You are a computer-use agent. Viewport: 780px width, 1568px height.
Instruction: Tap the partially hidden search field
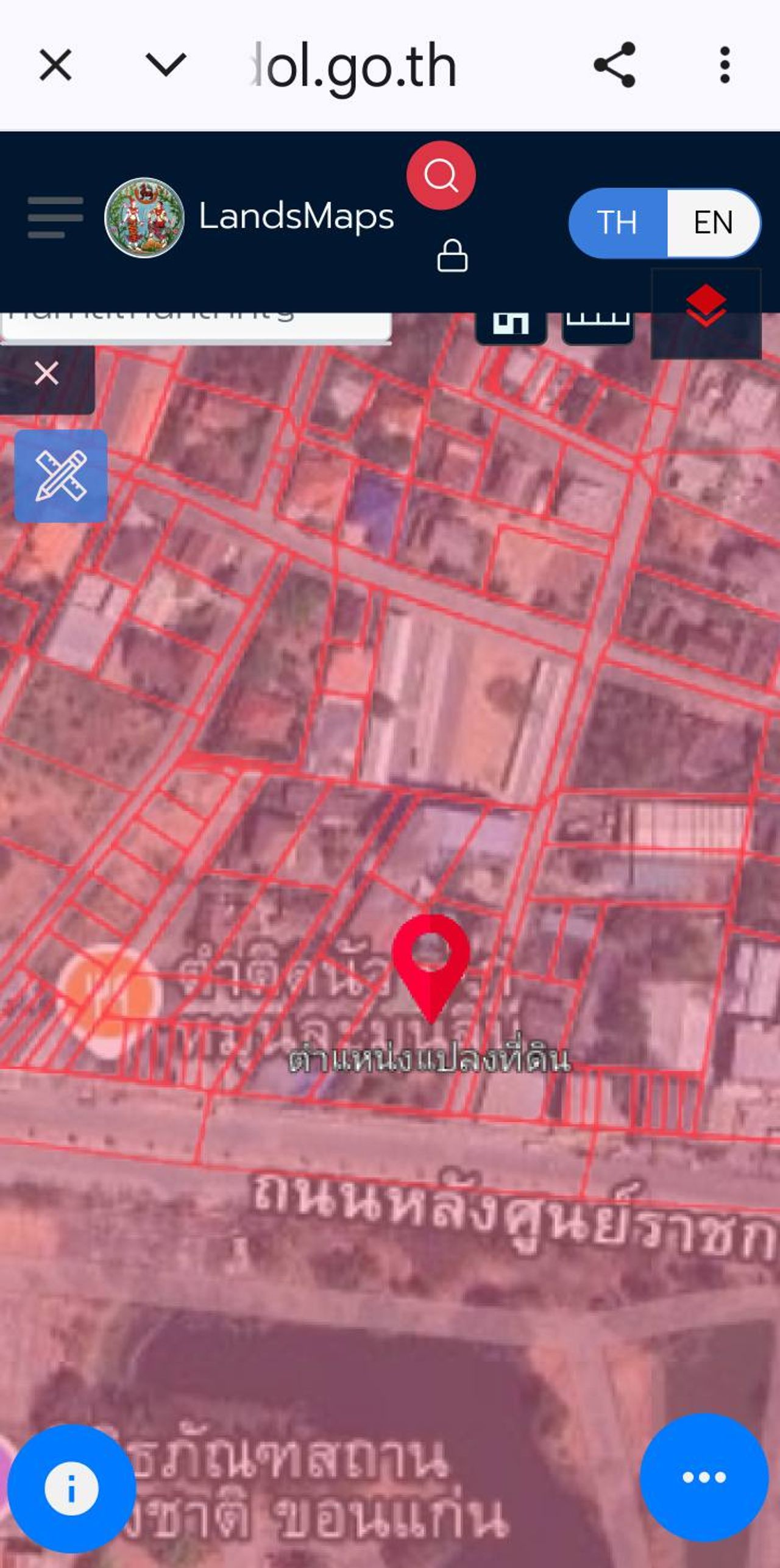coord(195,324)
